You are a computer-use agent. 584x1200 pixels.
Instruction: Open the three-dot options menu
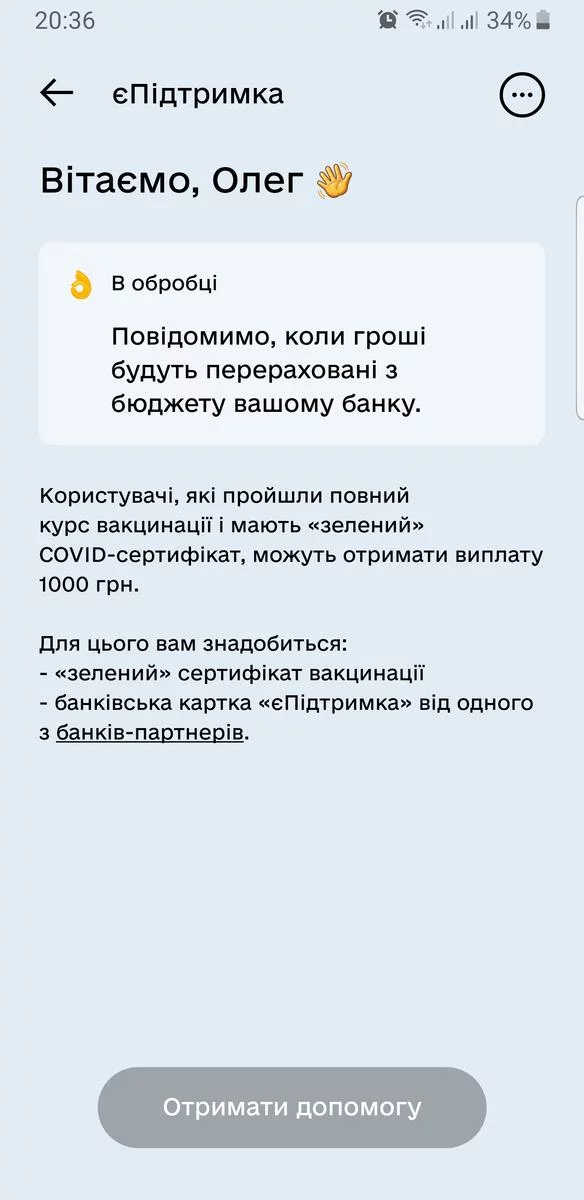coord(522,95)
